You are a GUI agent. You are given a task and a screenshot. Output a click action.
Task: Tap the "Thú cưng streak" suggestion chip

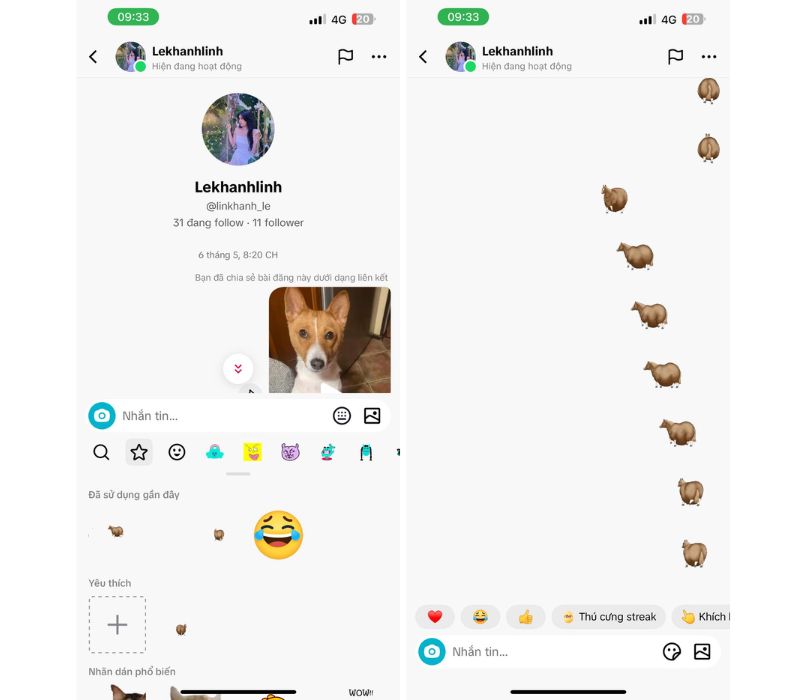pyautogui.click(x=608, y=617)
